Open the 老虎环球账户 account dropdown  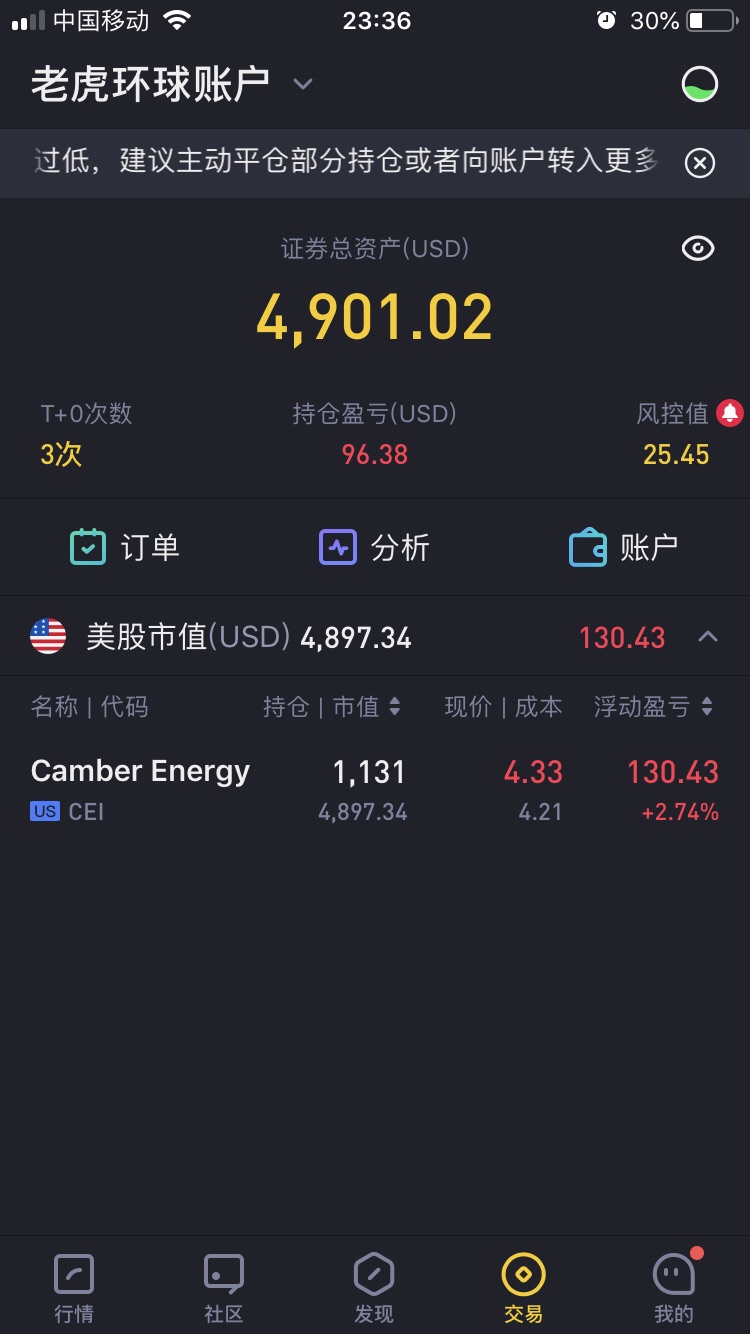[x=172, y=84]
